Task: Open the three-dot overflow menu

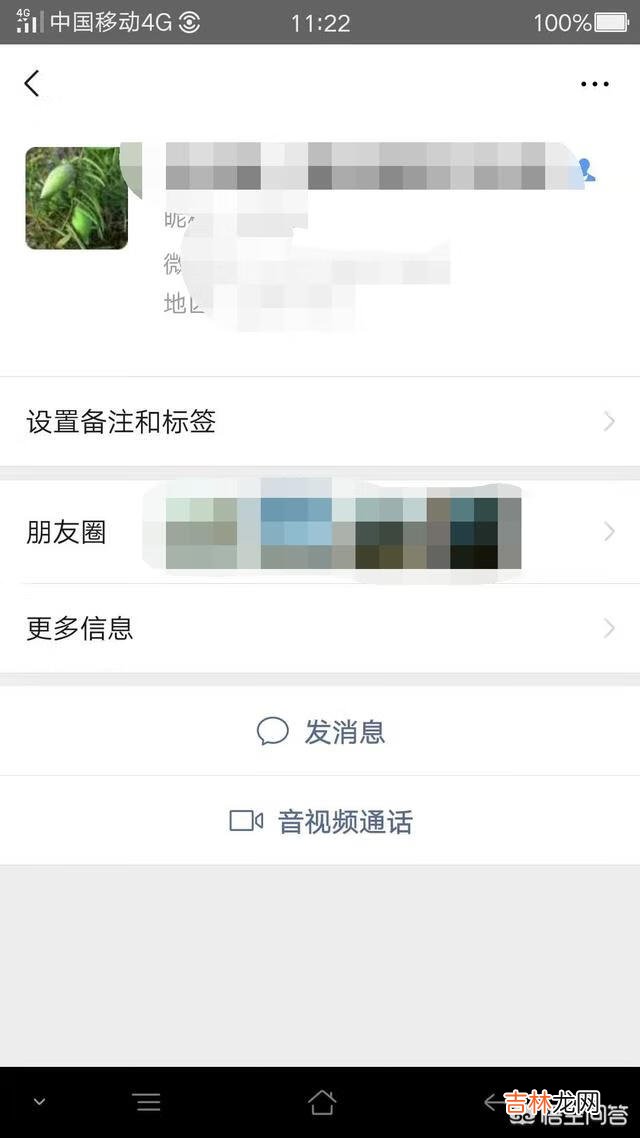Action: point(595,84)
